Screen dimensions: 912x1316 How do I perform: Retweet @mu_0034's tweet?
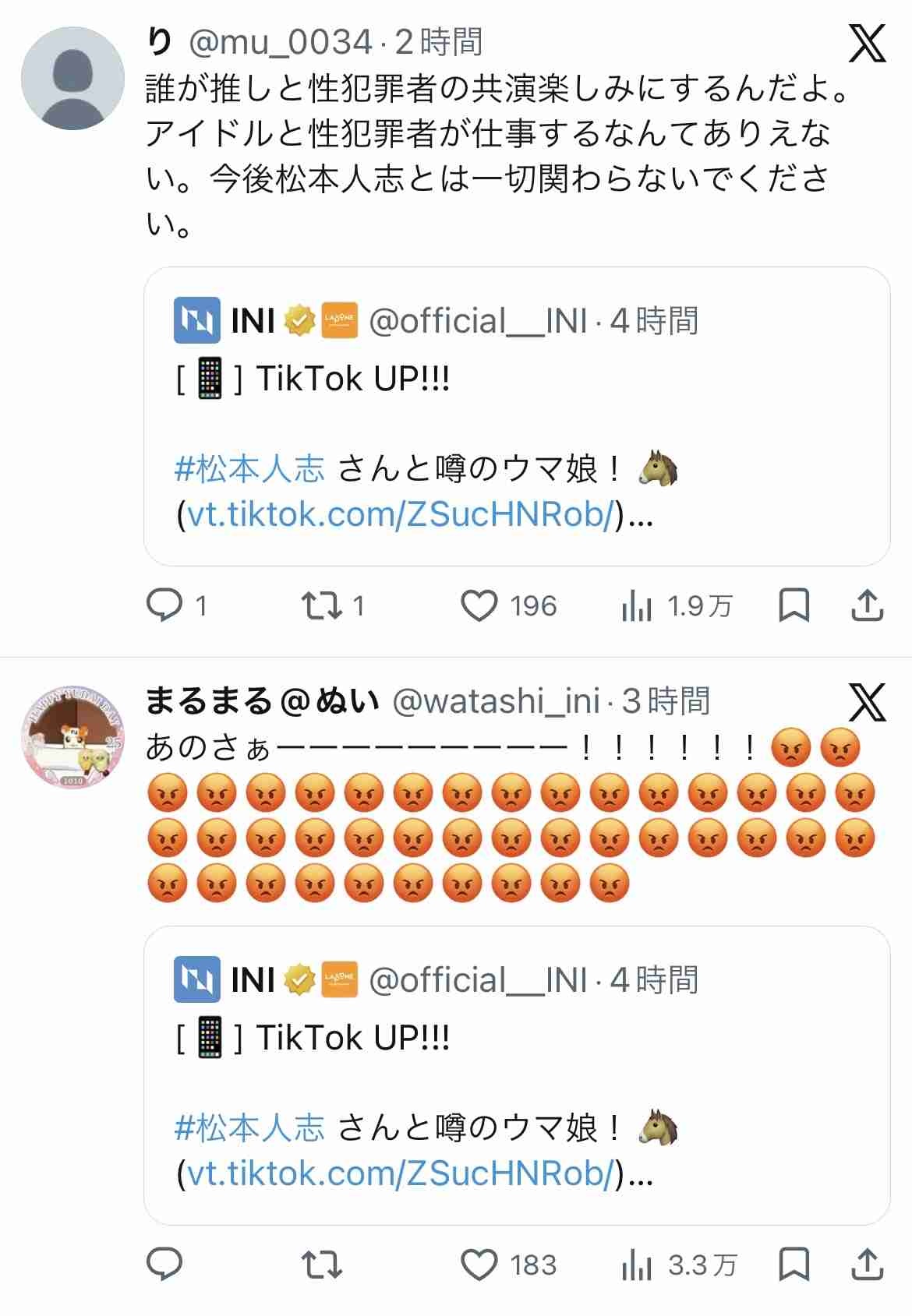pyautogui.click(x=321, y=605)
